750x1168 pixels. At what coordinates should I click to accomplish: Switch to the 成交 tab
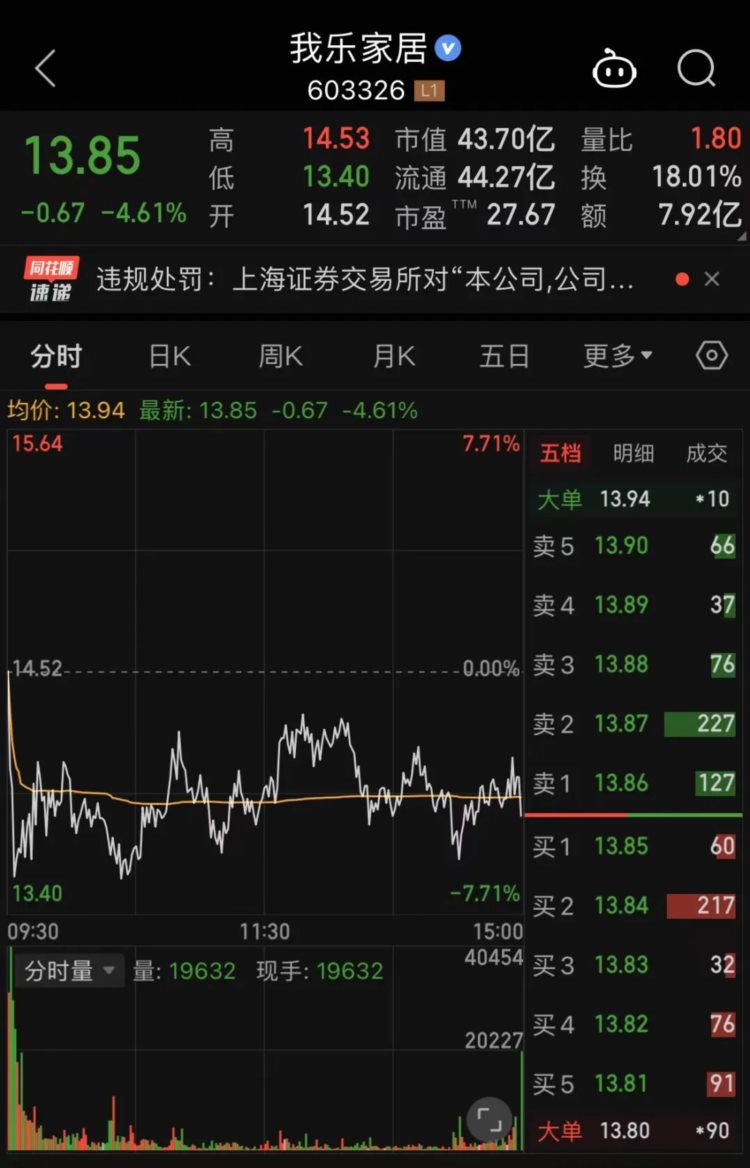(x=707, y=454)
